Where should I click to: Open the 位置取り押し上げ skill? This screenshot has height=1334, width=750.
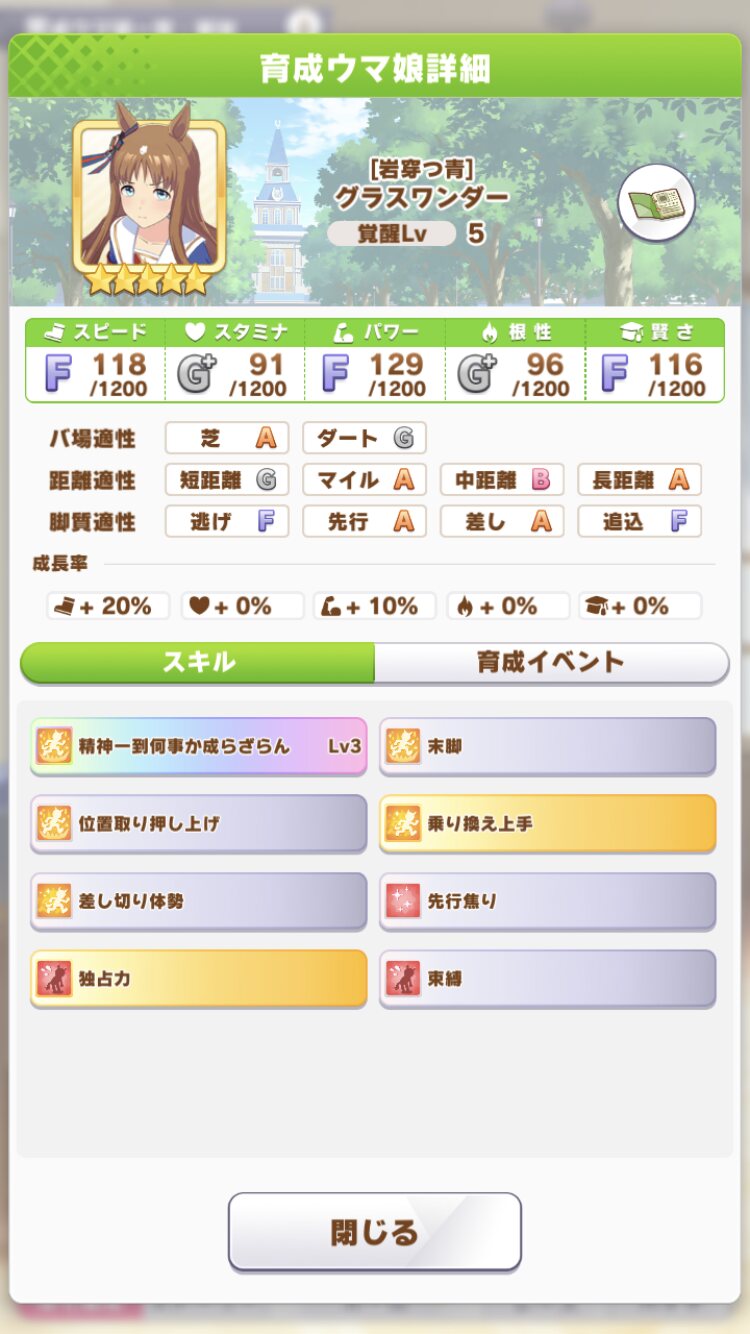pos(198,824)
